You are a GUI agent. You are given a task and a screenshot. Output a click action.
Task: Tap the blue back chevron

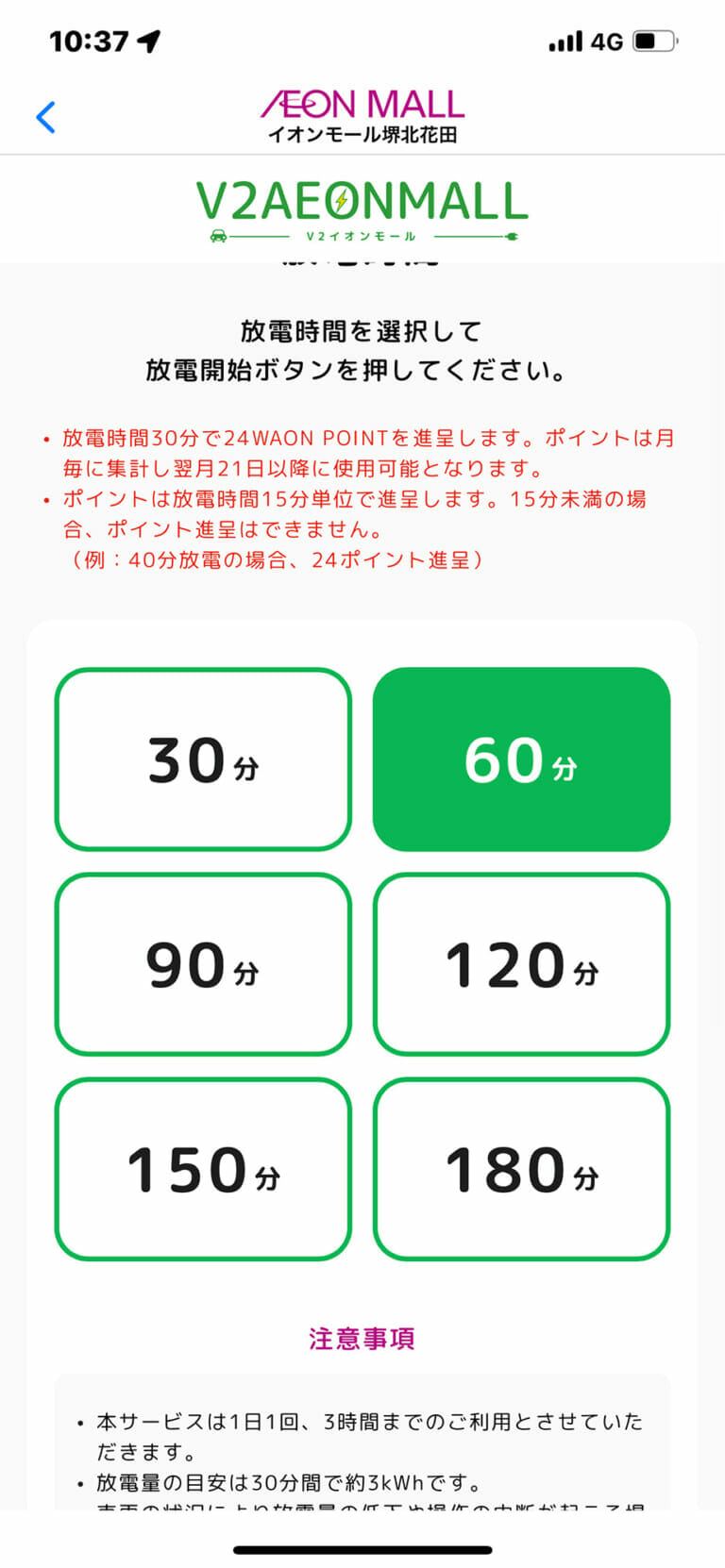click(46, 117)
